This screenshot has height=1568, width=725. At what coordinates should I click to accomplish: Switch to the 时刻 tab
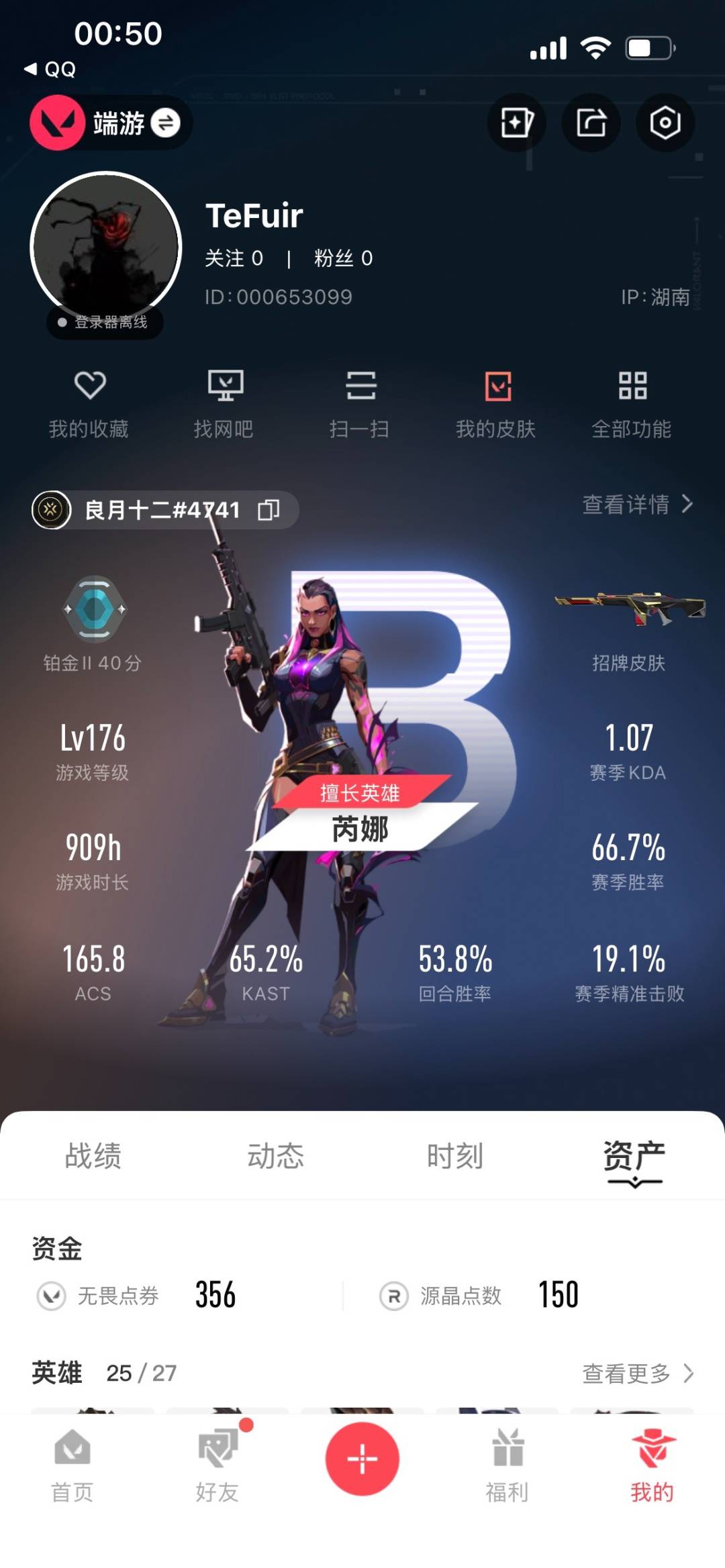pos(455,1156)
